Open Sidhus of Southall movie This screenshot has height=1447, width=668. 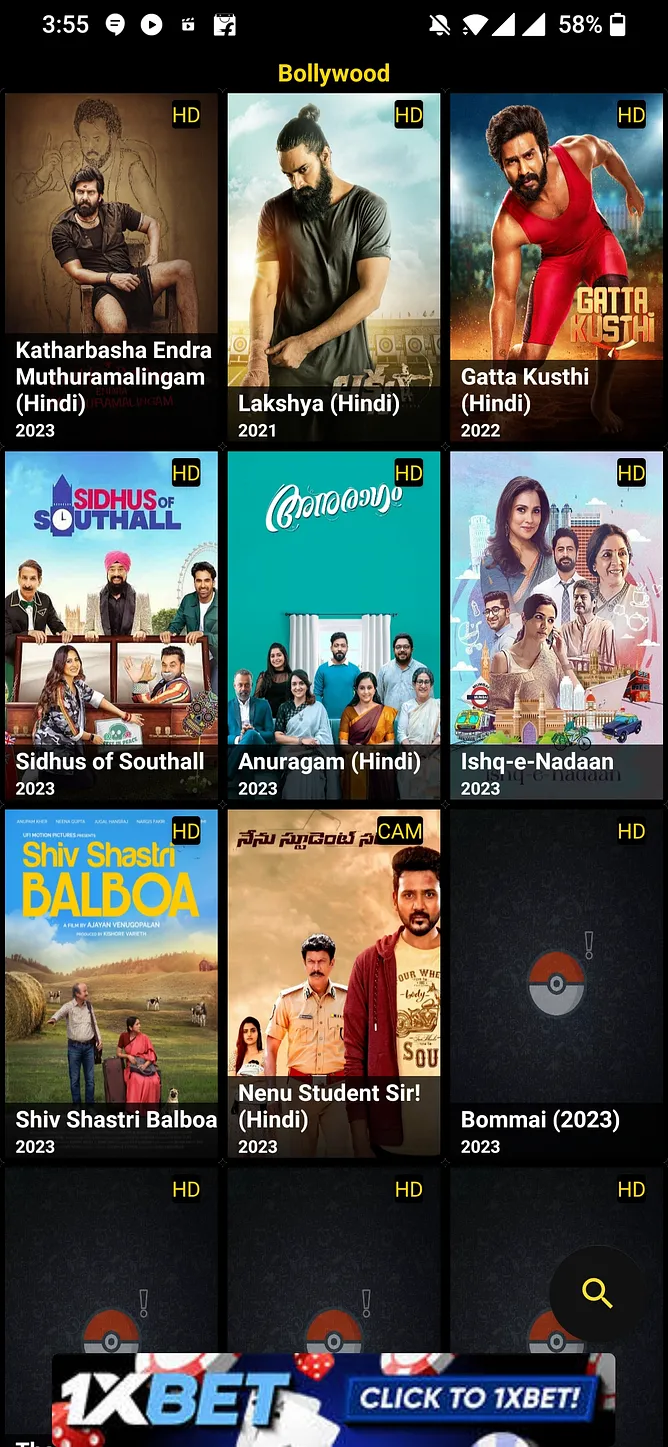[x=111, y=625]
